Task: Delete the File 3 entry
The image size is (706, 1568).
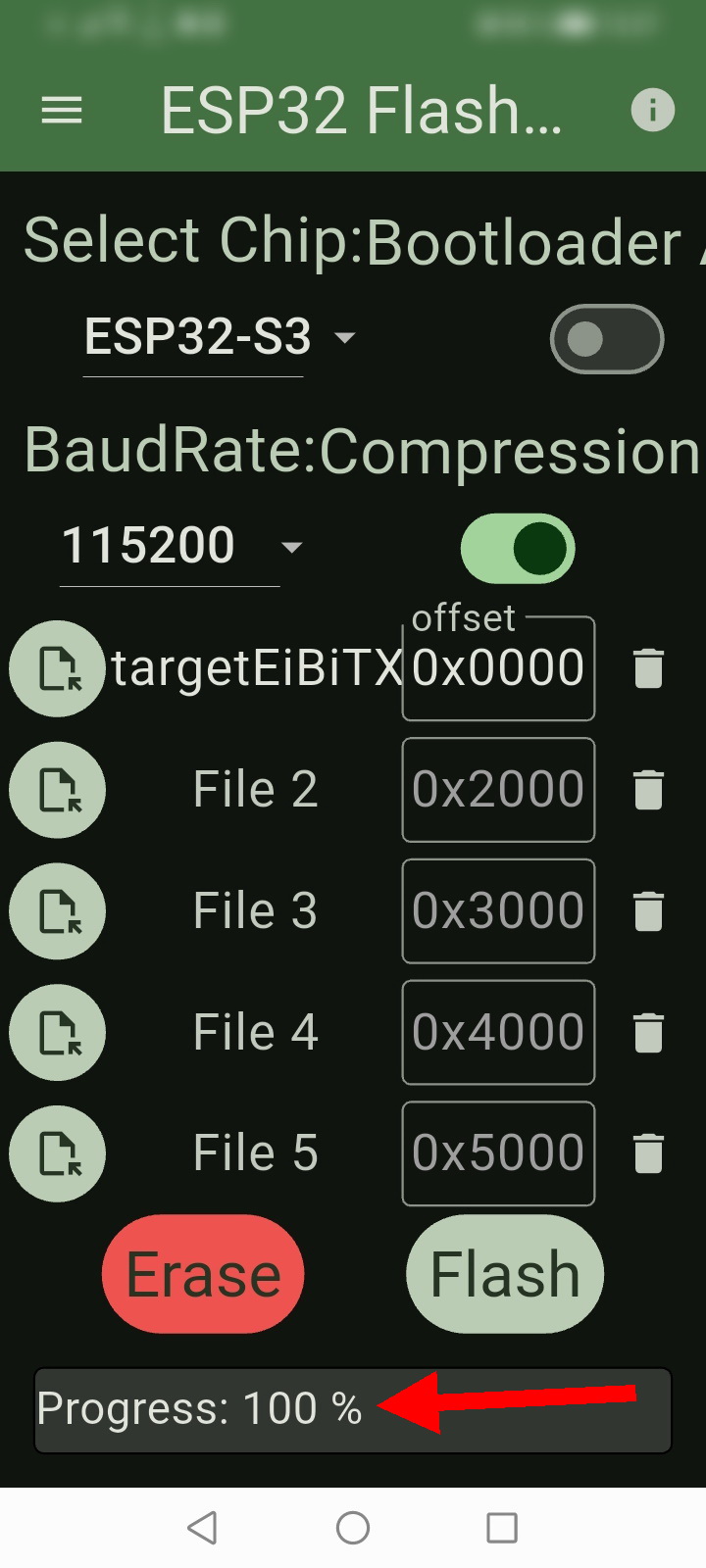Action: [x=648, y=911]
